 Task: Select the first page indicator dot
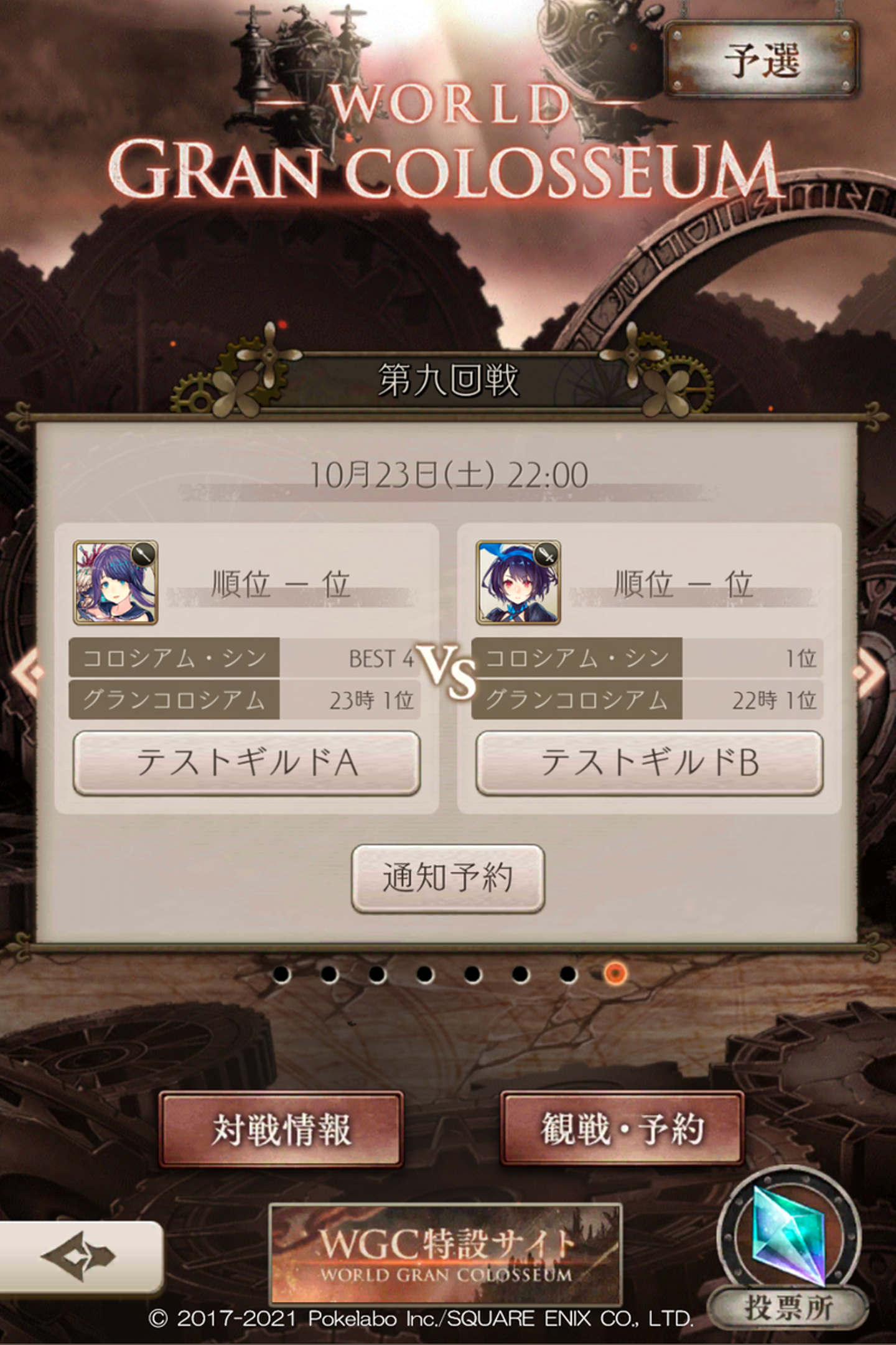[281, 974]
